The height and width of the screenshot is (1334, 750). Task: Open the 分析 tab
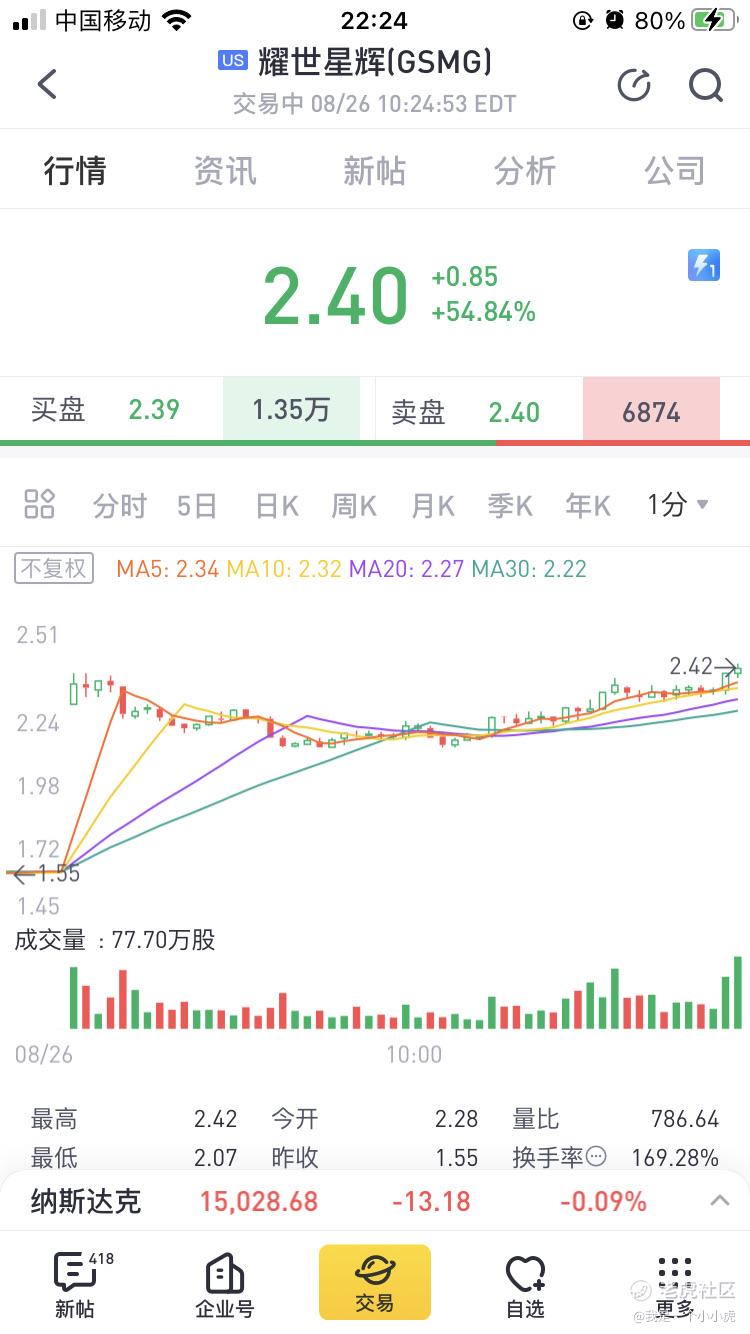click(x=525, y=171)
